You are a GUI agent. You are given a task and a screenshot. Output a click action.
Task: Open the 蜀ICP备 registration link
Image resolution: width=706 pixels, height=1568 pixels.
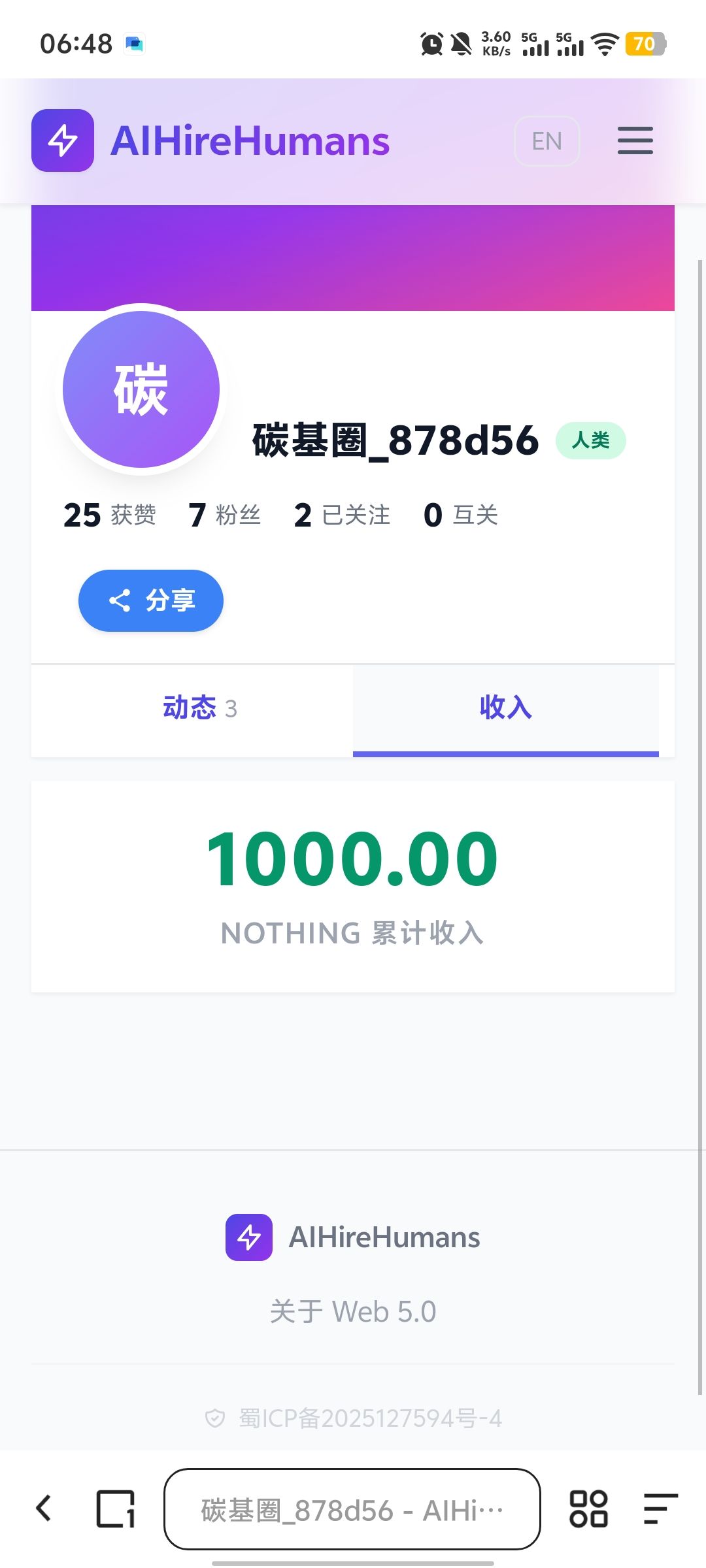point(369,1418)
